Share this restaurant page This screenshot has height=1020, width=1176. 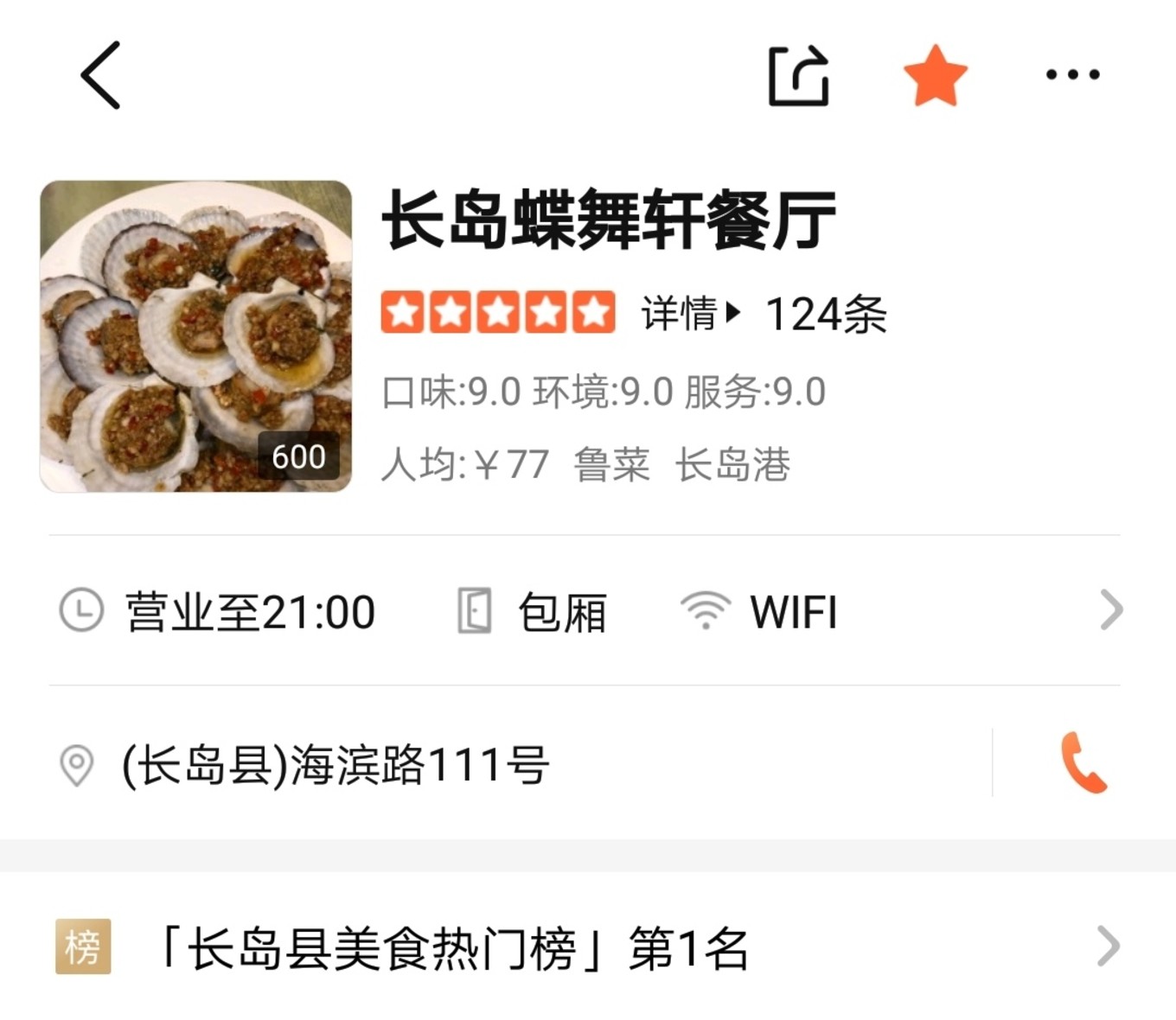pos(798,76)
